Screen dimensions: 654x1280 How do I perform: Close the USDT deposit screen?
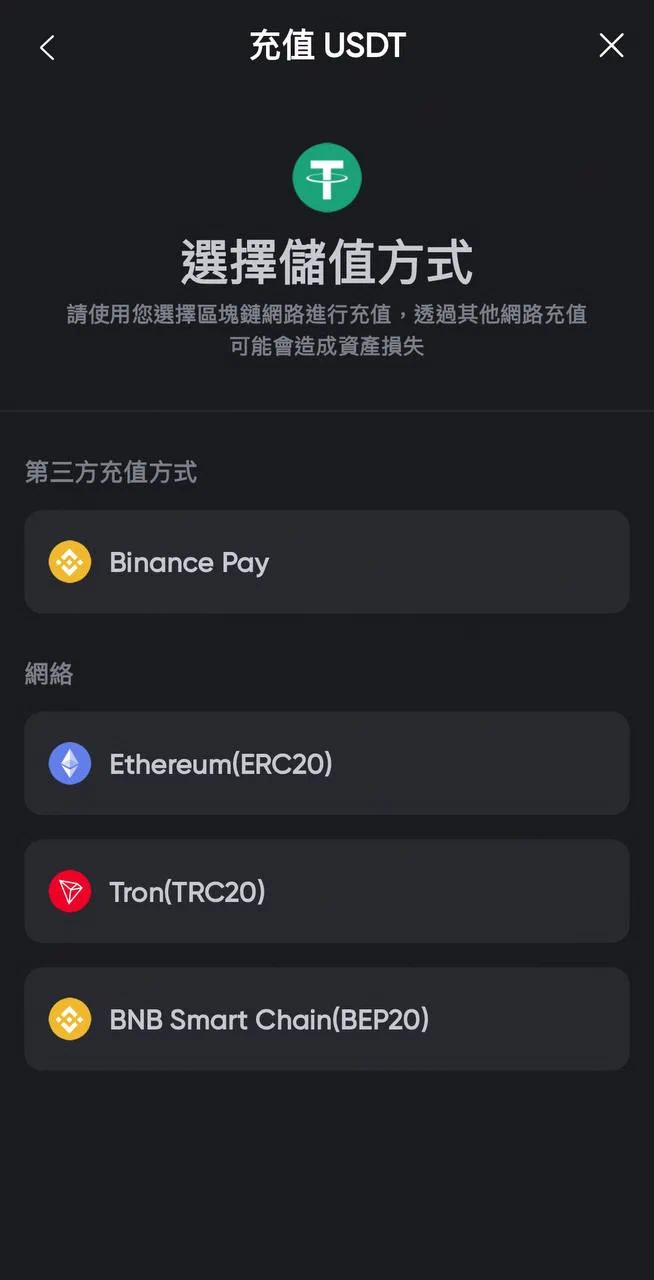tap(611, 46)
